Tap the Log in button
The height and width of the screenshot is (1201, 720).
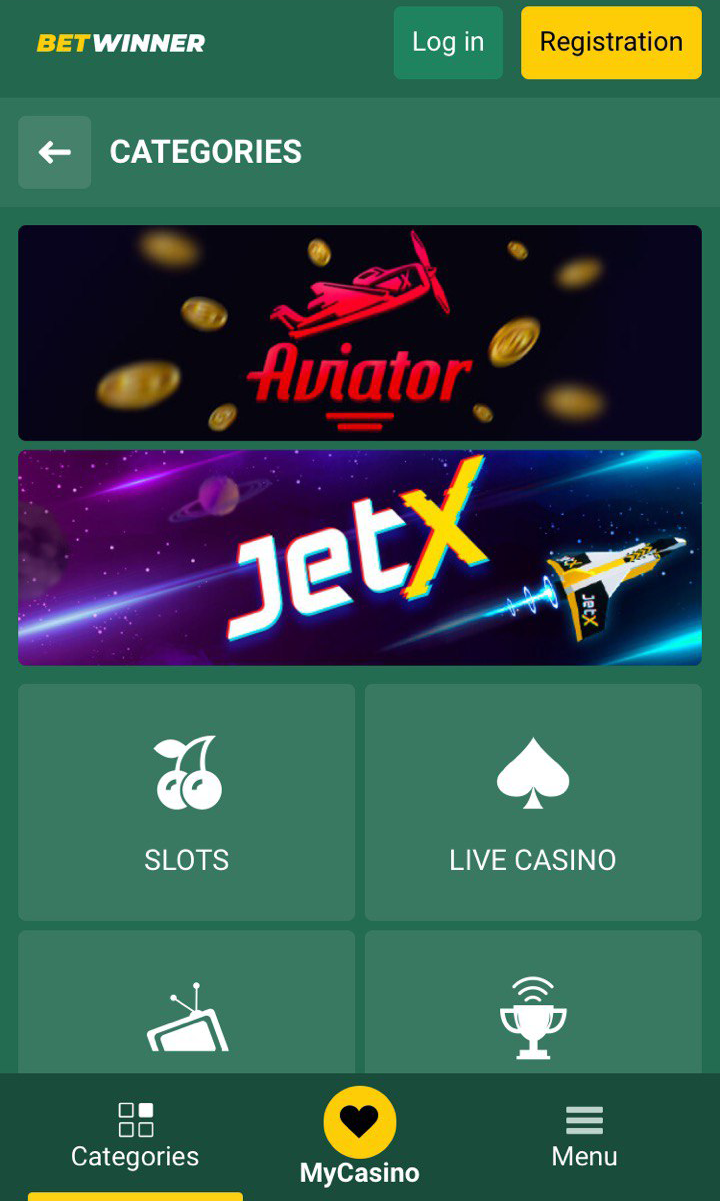click(448, 43)
